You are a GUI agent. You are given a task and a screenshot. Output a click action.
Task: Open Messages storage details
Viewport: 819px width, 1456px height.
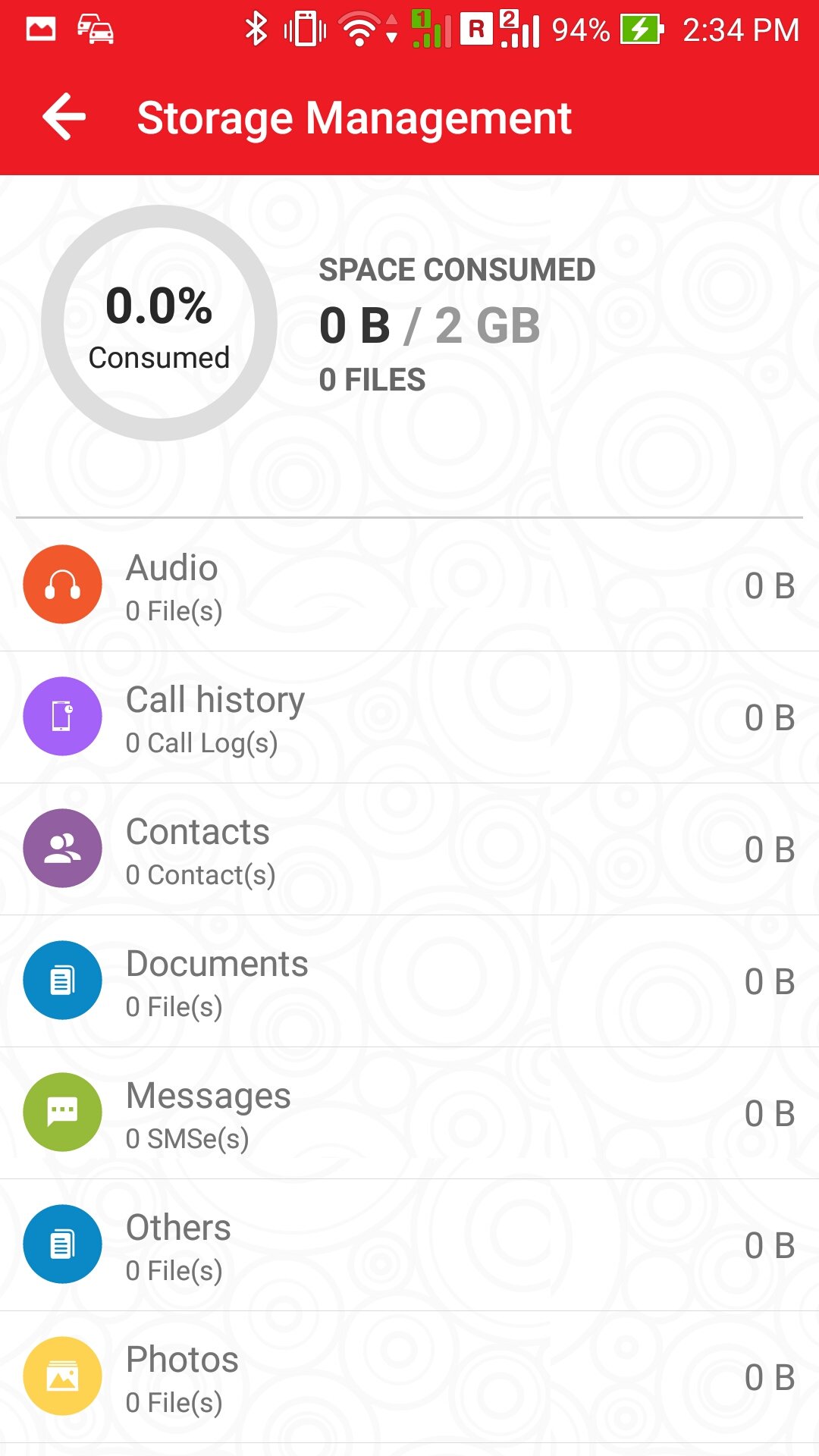409,1113
